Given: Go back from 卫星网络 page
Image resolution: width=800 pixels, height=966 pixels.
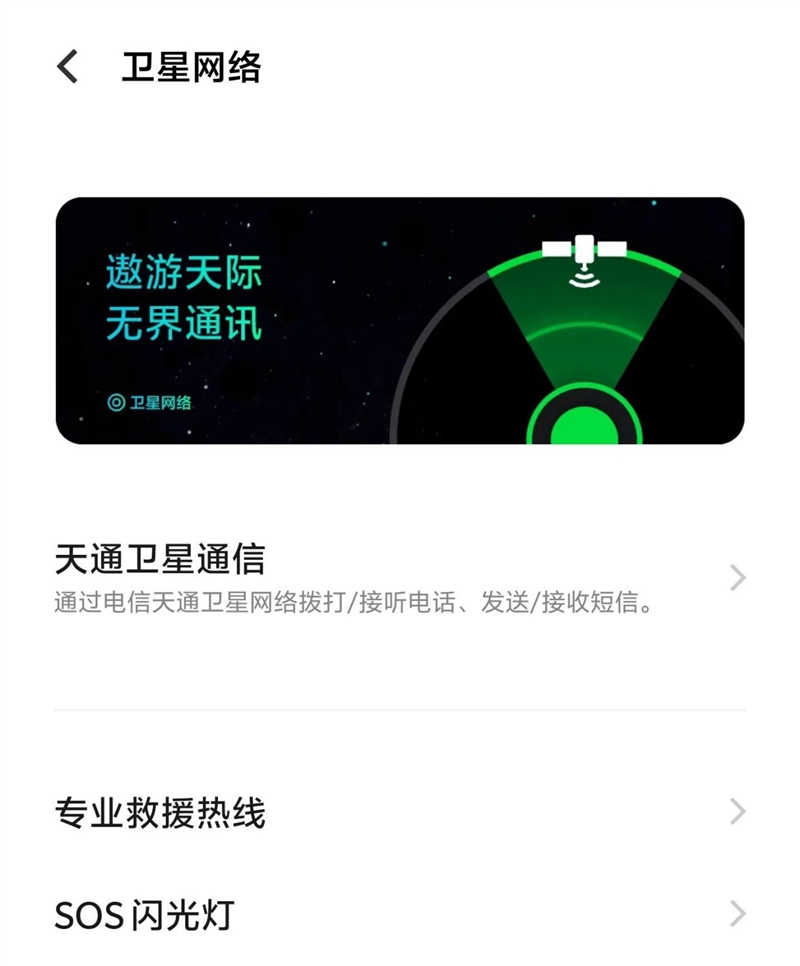Looking at the screenshot, I should pyautogui.click(x=67, y=67).
